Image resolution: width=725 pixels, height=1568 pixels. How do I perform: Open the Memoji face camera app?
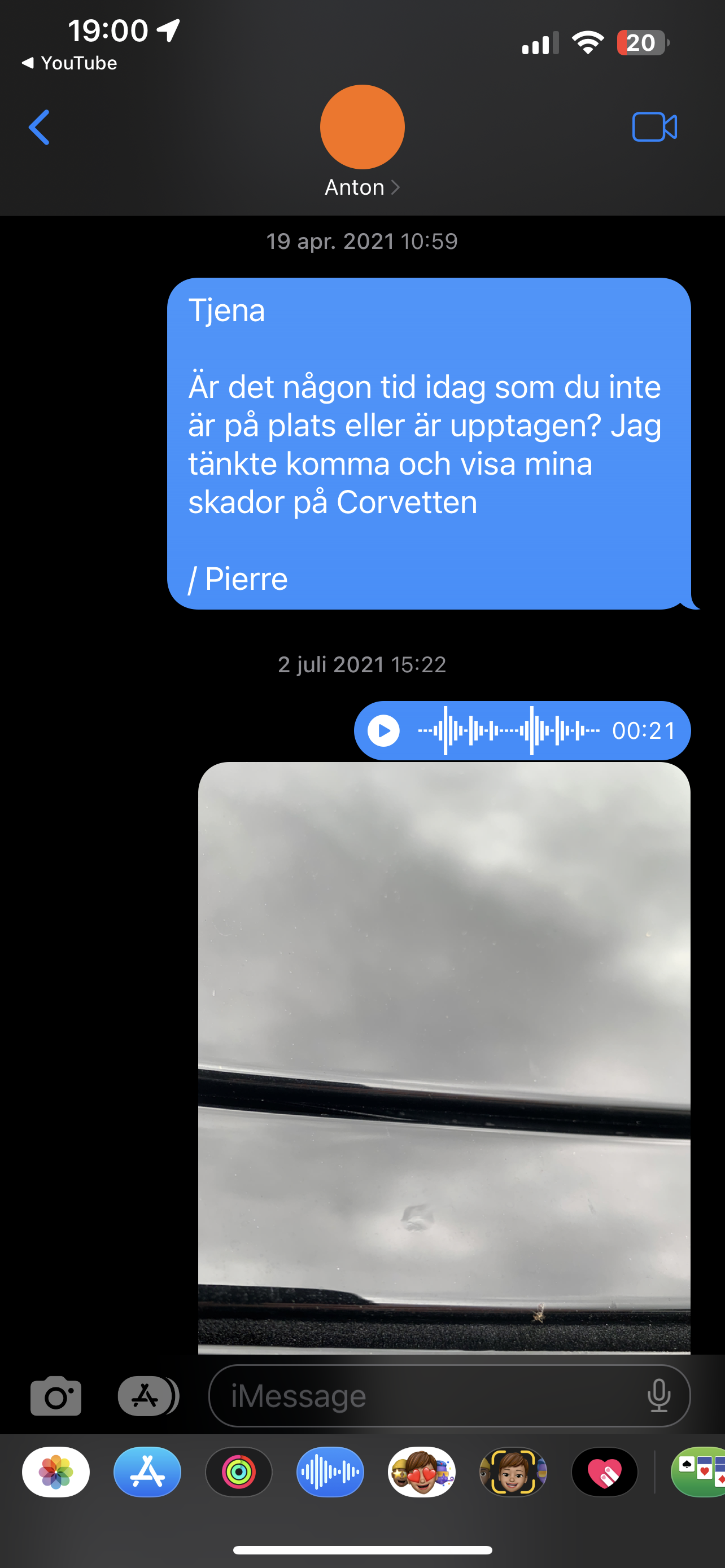point(513,1472)
